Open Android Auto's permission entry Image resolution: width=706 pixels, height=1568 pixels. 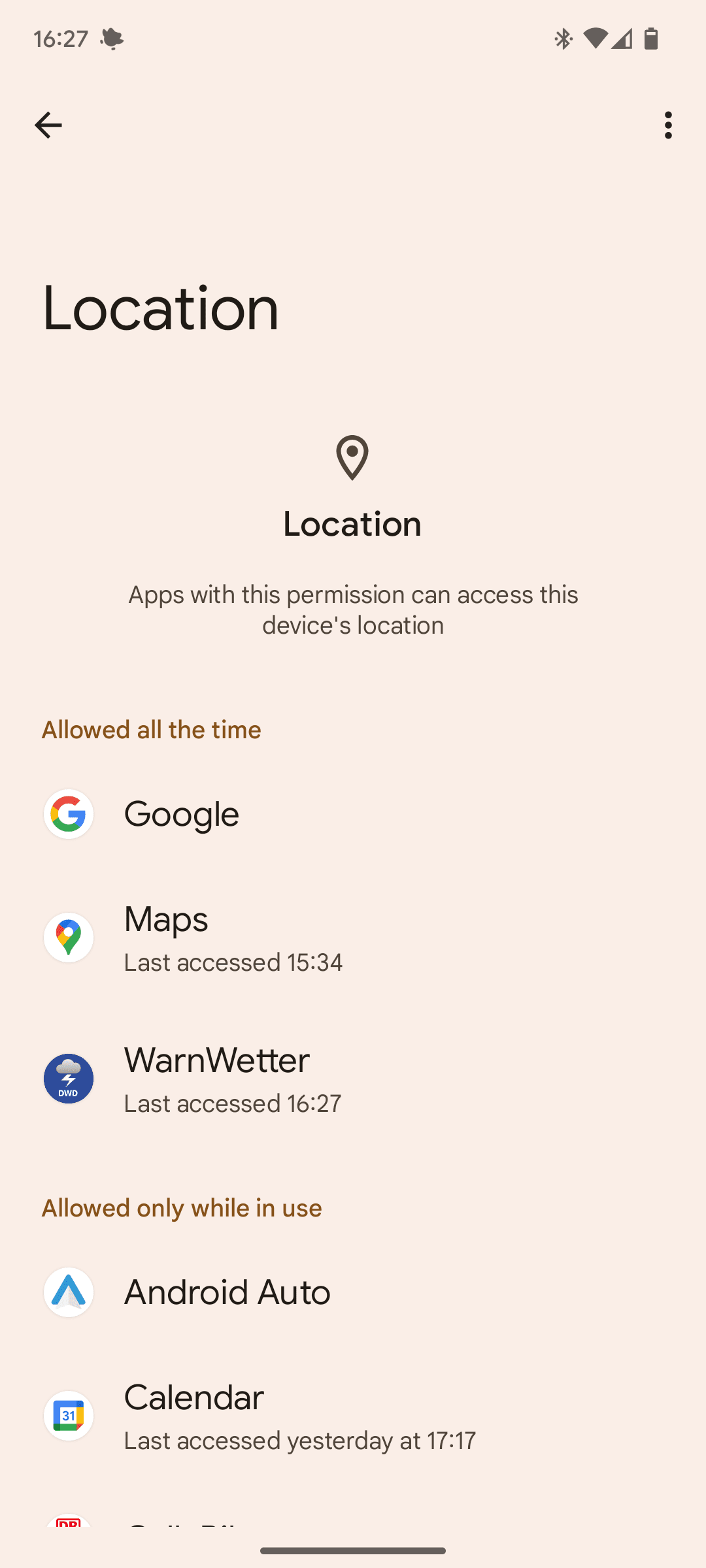click(x=353, y=1292)
